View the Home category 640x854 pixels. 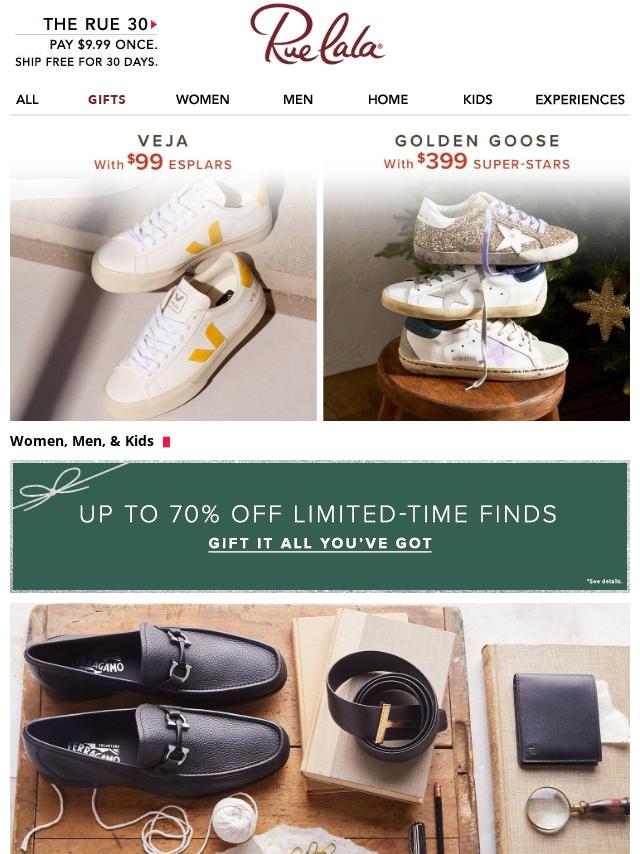[388, 99]
